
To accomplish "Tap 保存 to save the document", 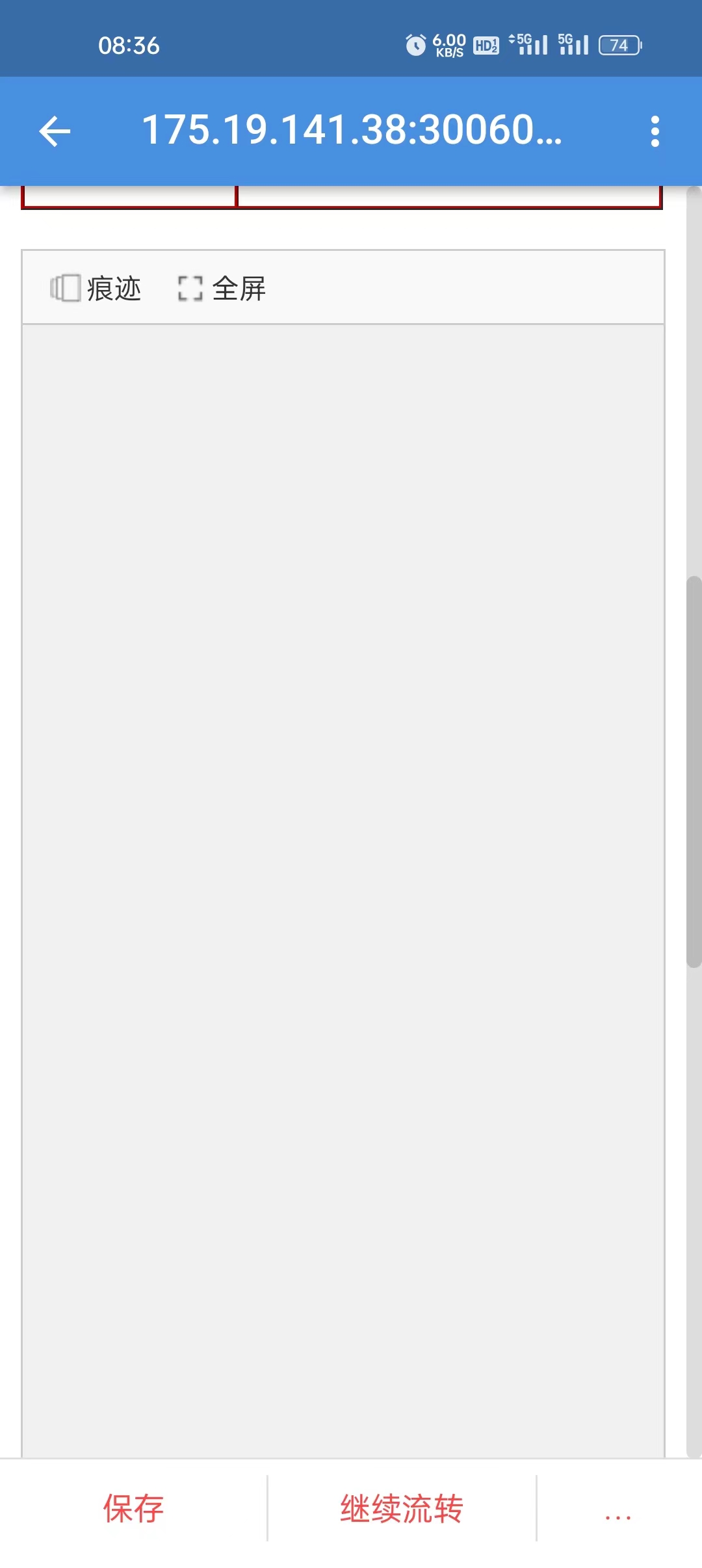I will (x=133, y=1508).
